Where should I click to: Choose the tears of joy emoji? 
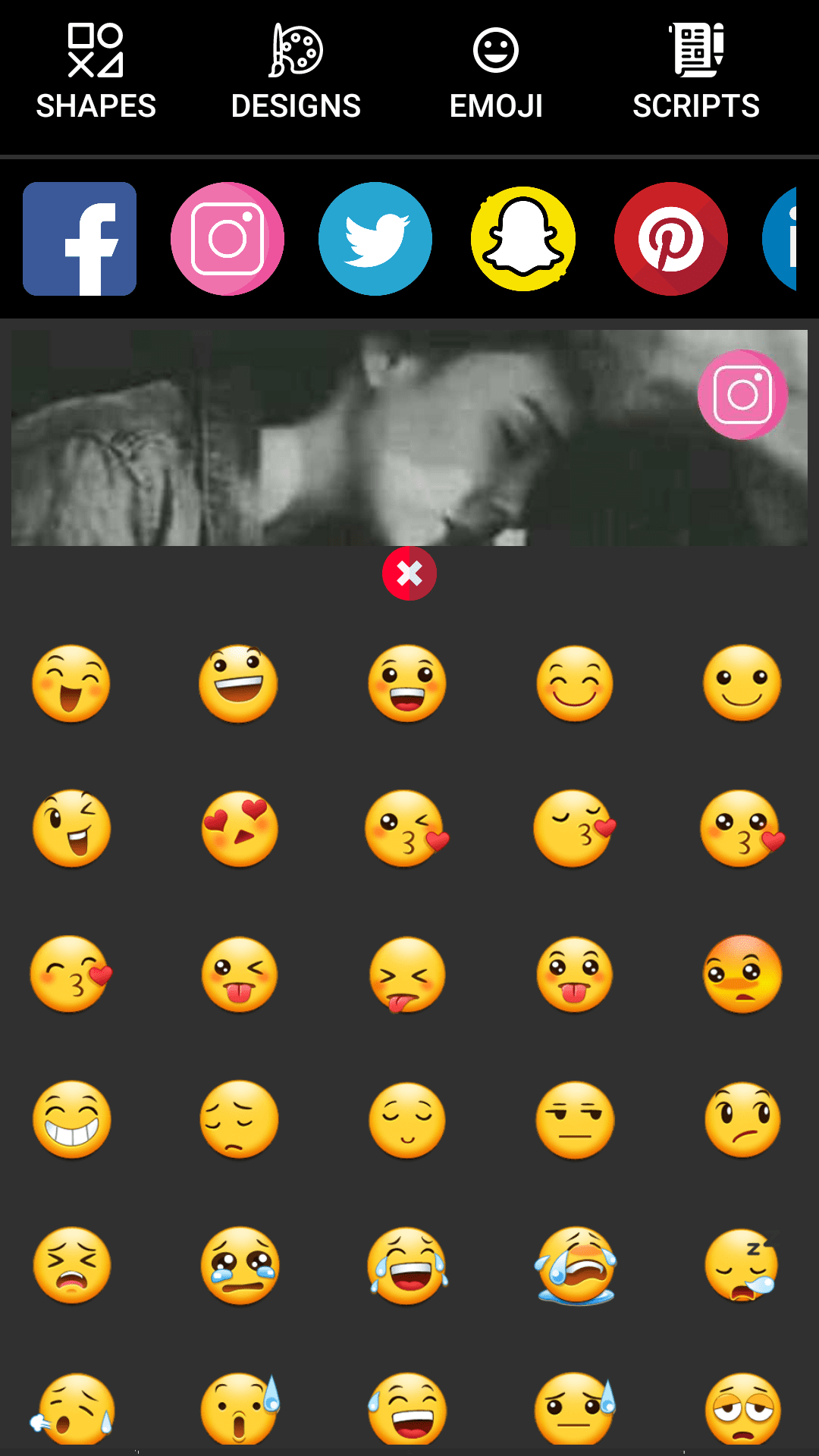point(407,1265)
